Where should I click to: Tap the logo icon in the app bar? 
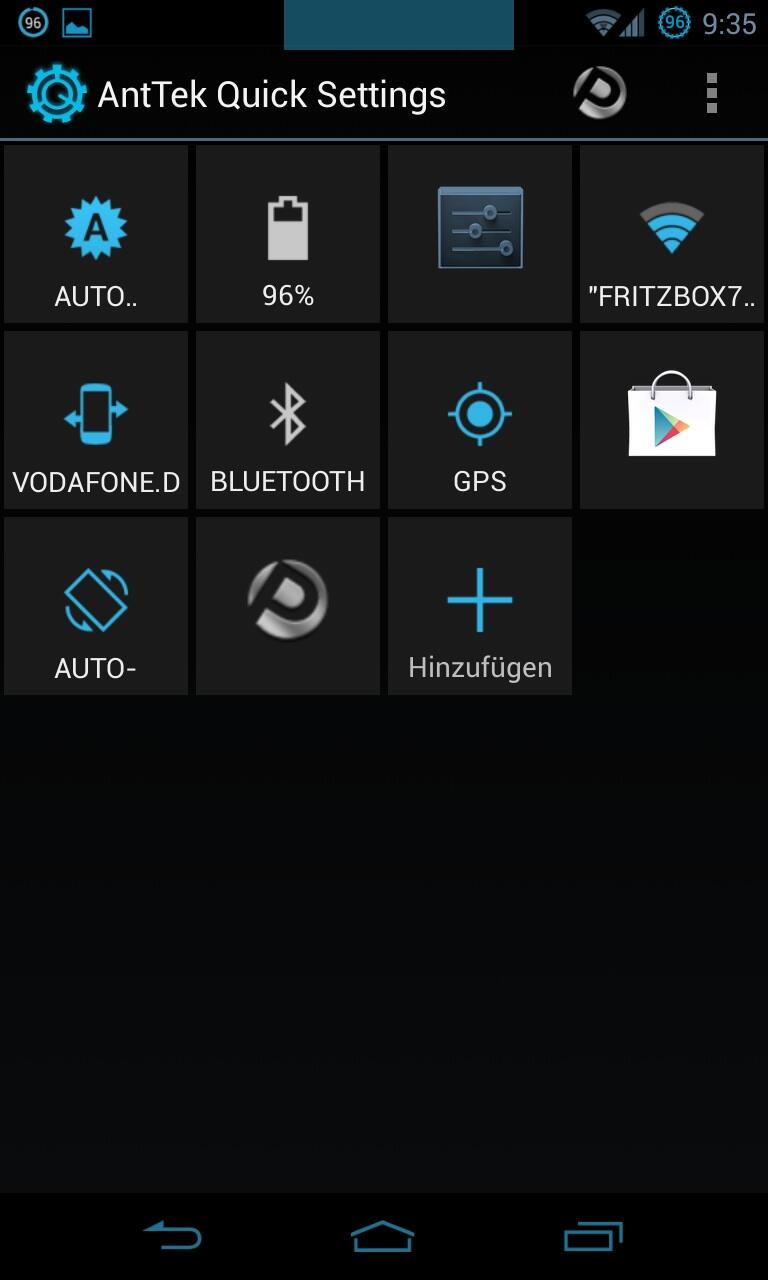[599, 94]
